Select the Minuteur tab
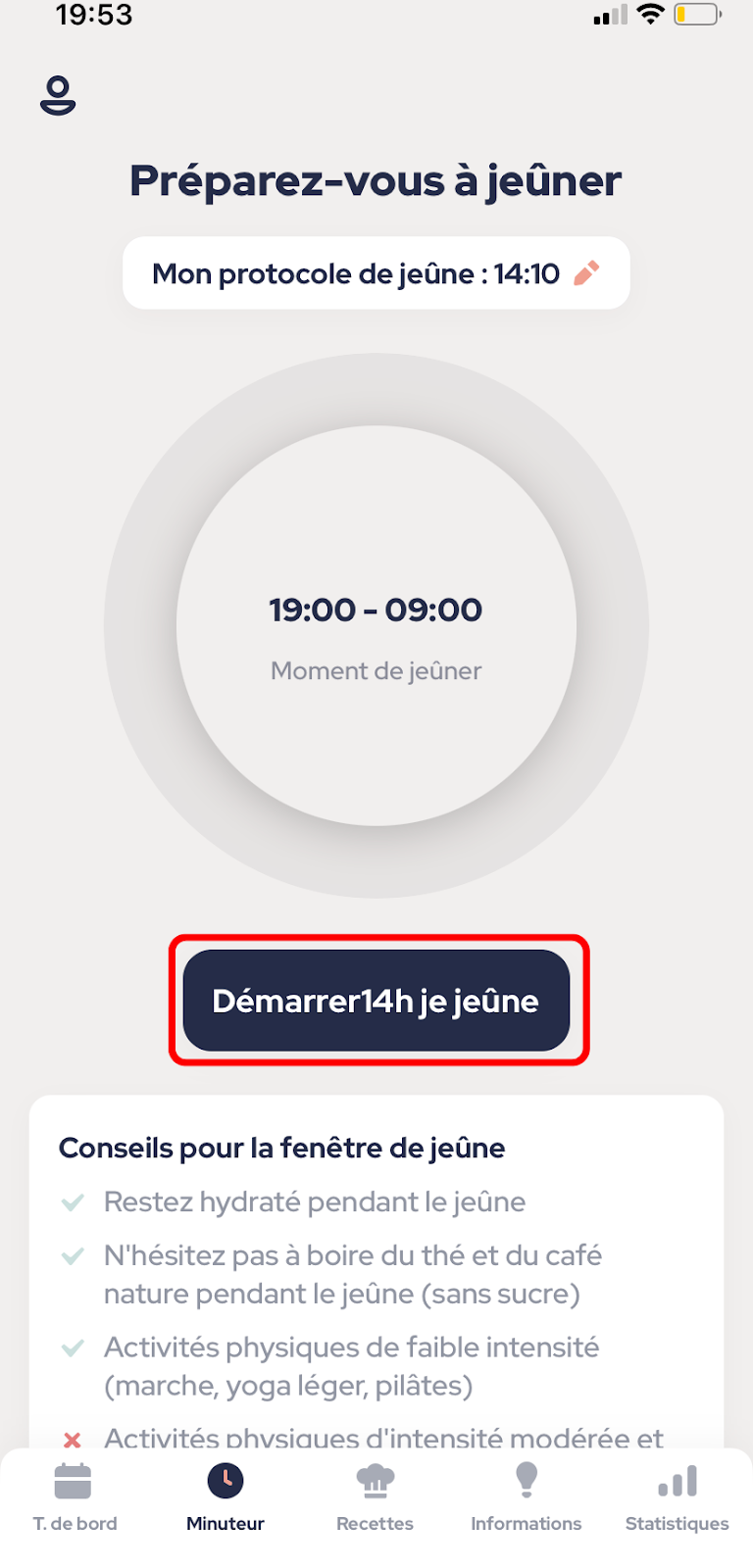 226,1497
